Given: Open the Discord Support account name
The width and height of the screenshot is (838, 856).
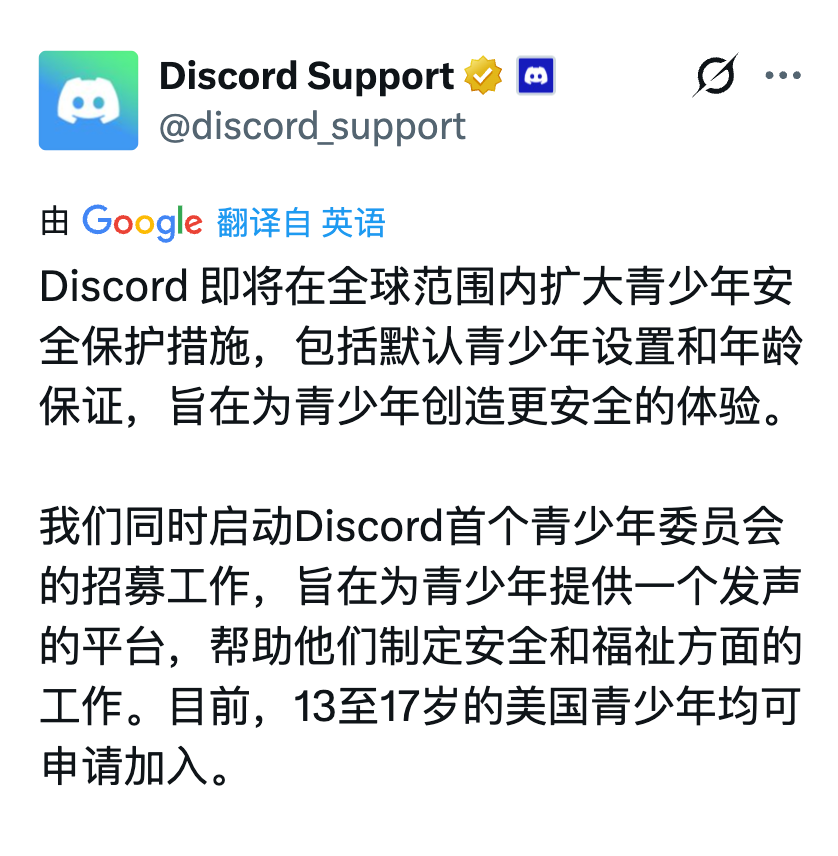Looking at the screenshot, I should [306, 77].
